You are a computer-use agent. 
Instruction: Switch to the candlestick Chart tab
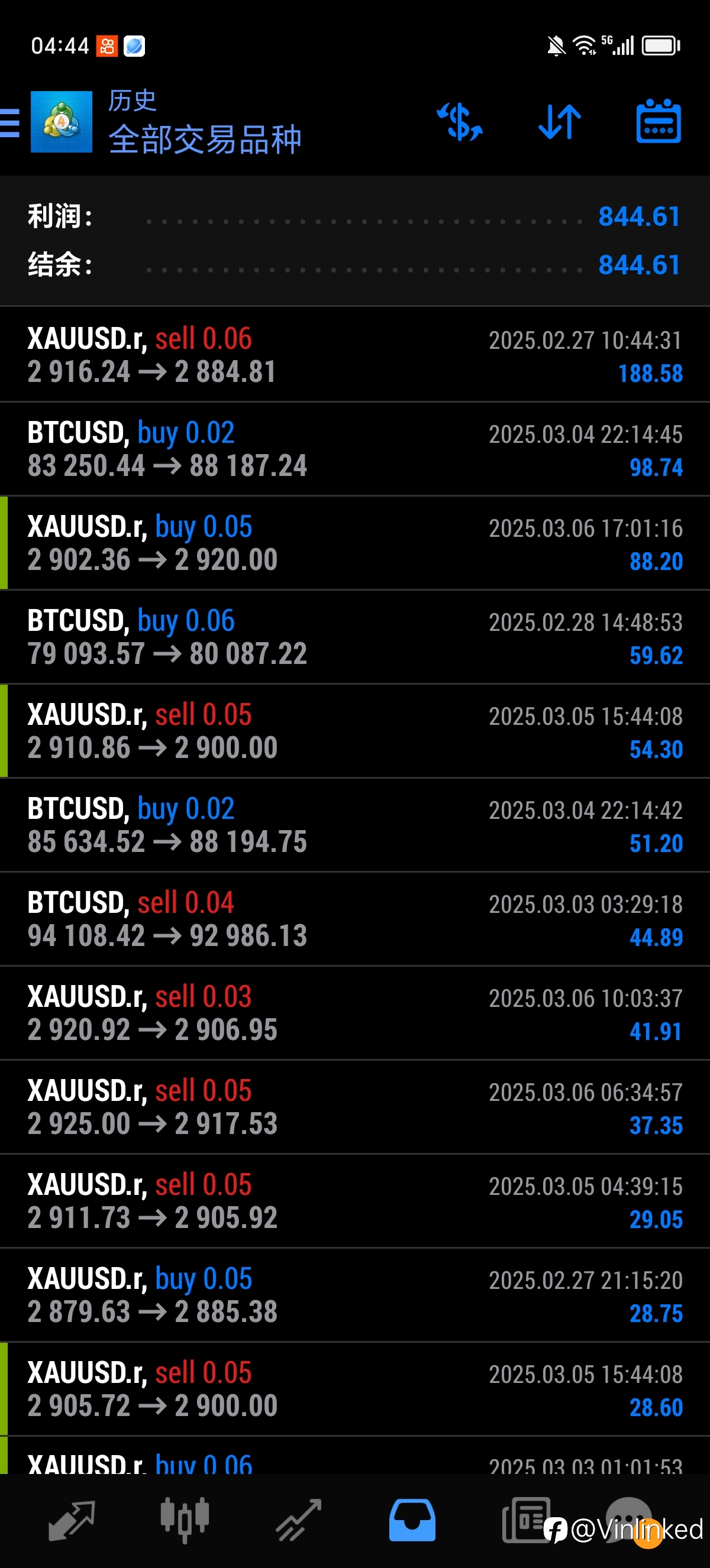[185, 1520]
